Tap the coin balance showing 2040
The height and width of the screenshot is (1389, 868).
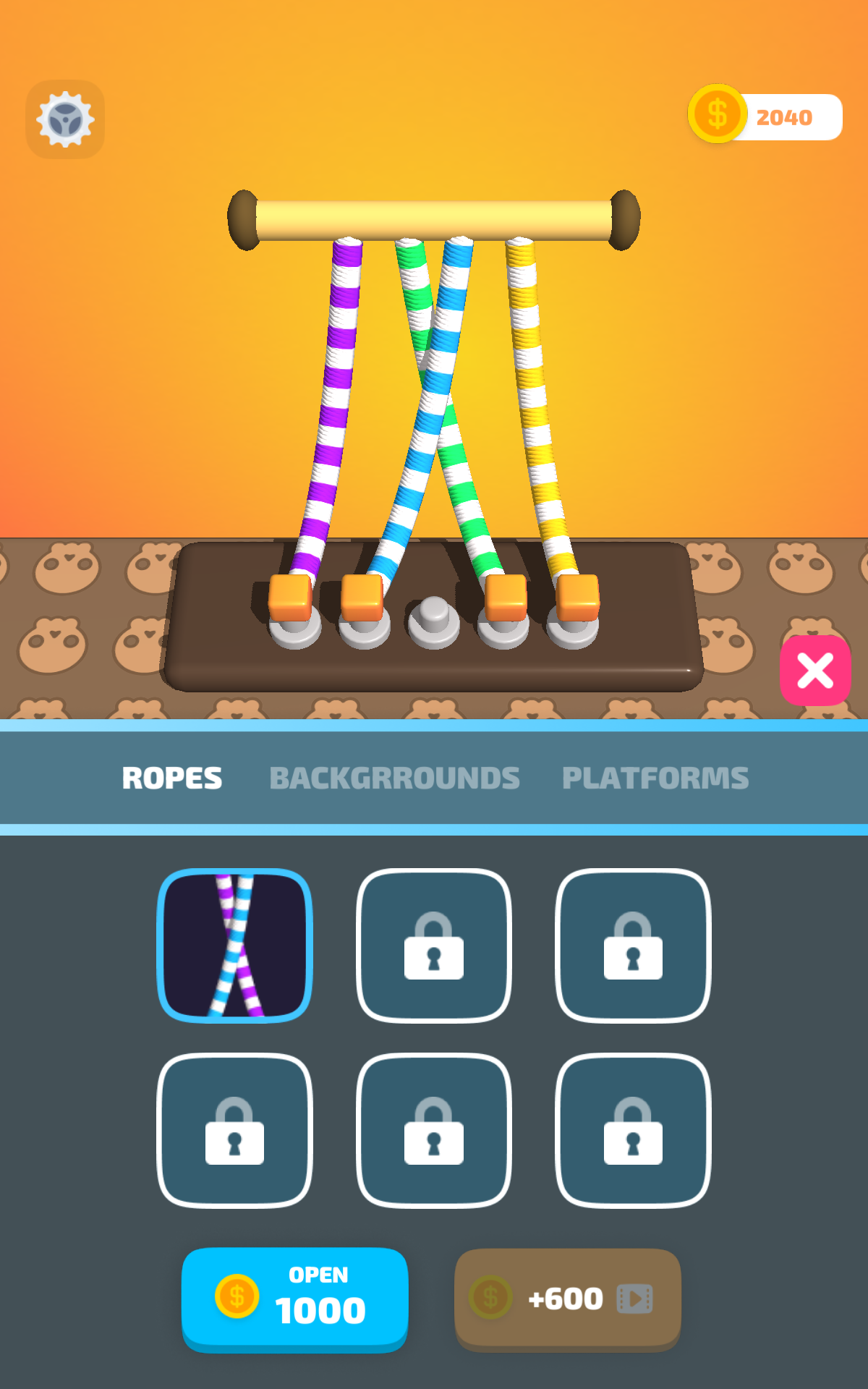[x=785, y=114]
